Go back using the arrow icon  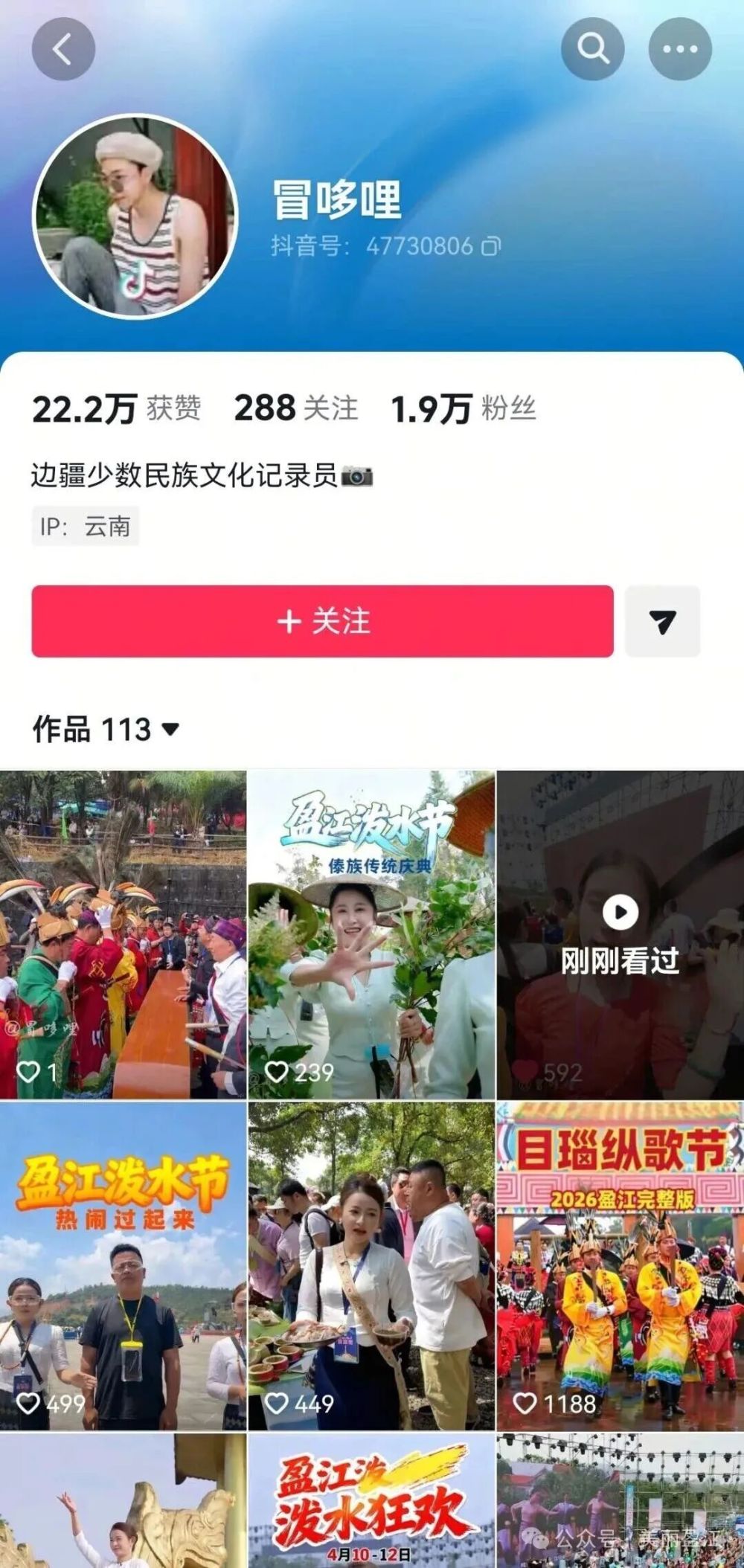(63, 49)
